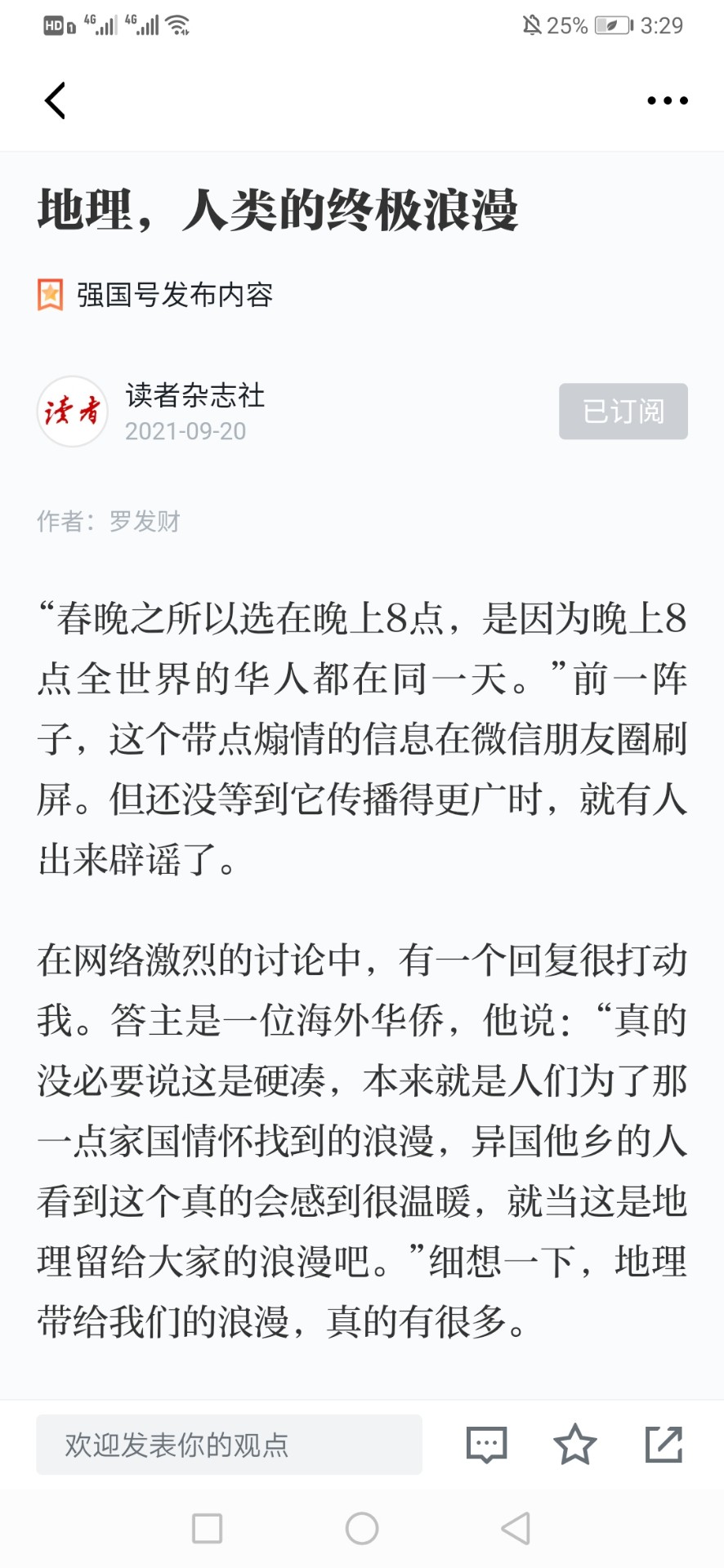The width and height of the screenshot is (724, 1568).
Task: Open the comments bubble icon
Action: pos(486,1445)
